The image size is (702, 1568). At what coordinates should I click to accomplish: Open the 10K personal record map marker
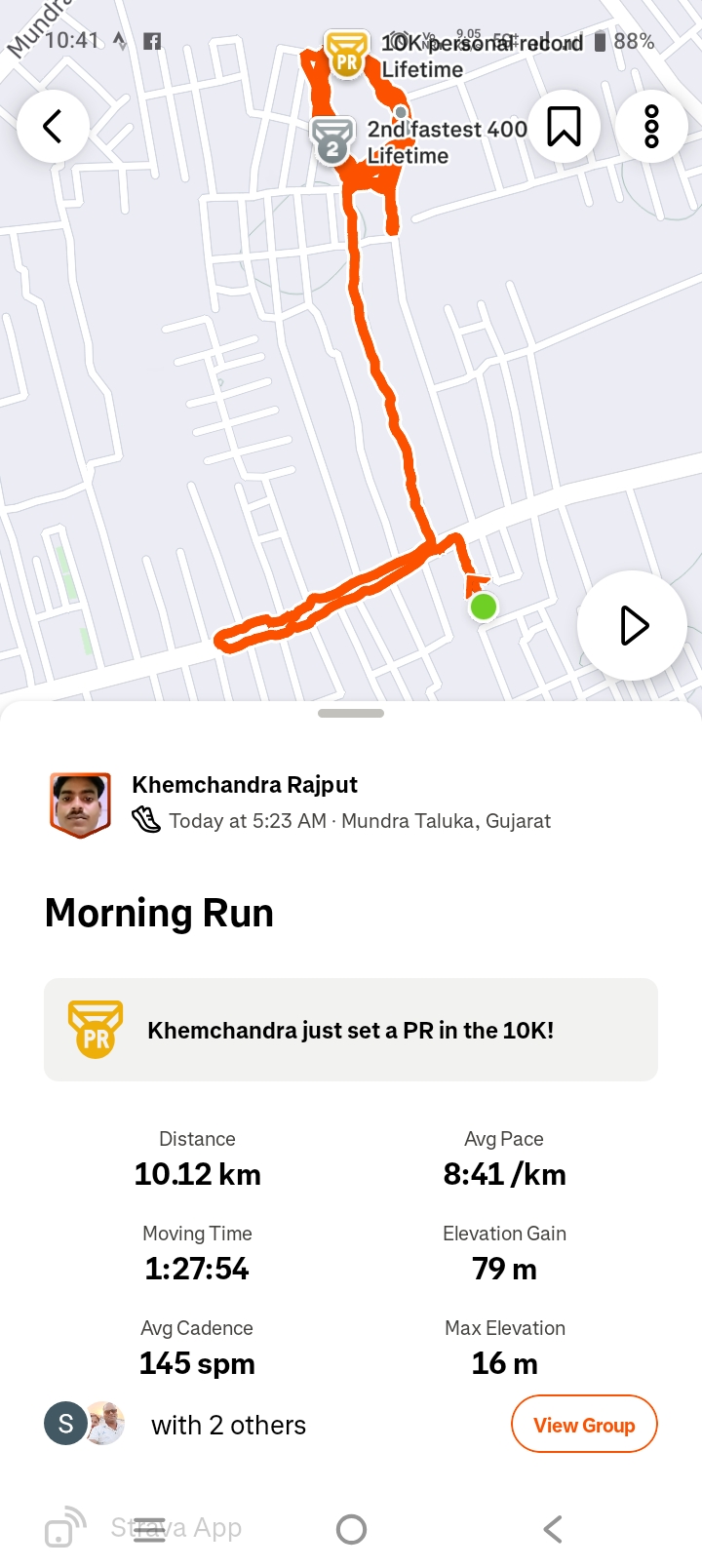click(x=347, y=56)
